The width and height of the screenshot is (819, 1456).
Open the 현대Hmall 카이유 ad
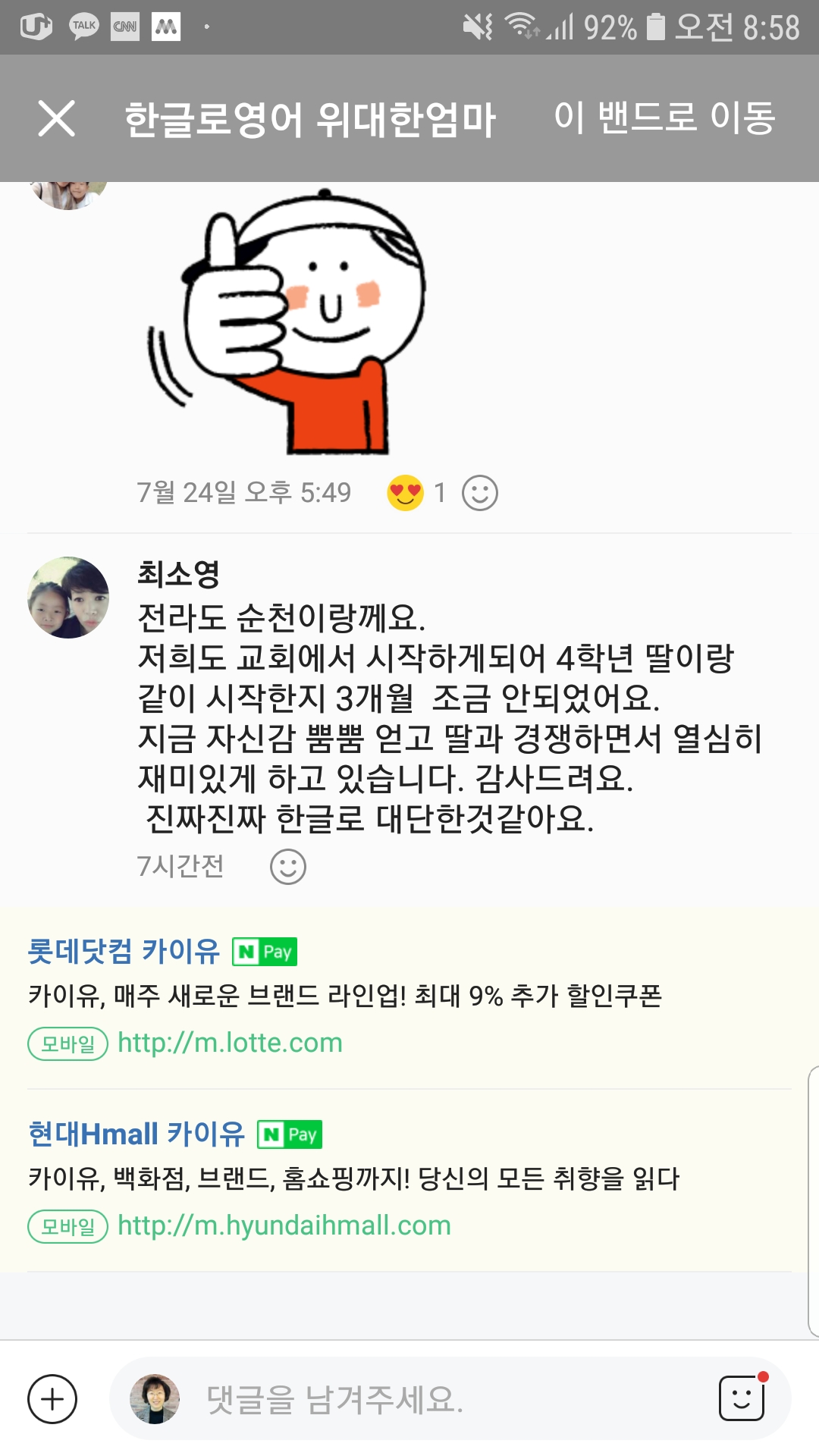[x=136, y=1134]
